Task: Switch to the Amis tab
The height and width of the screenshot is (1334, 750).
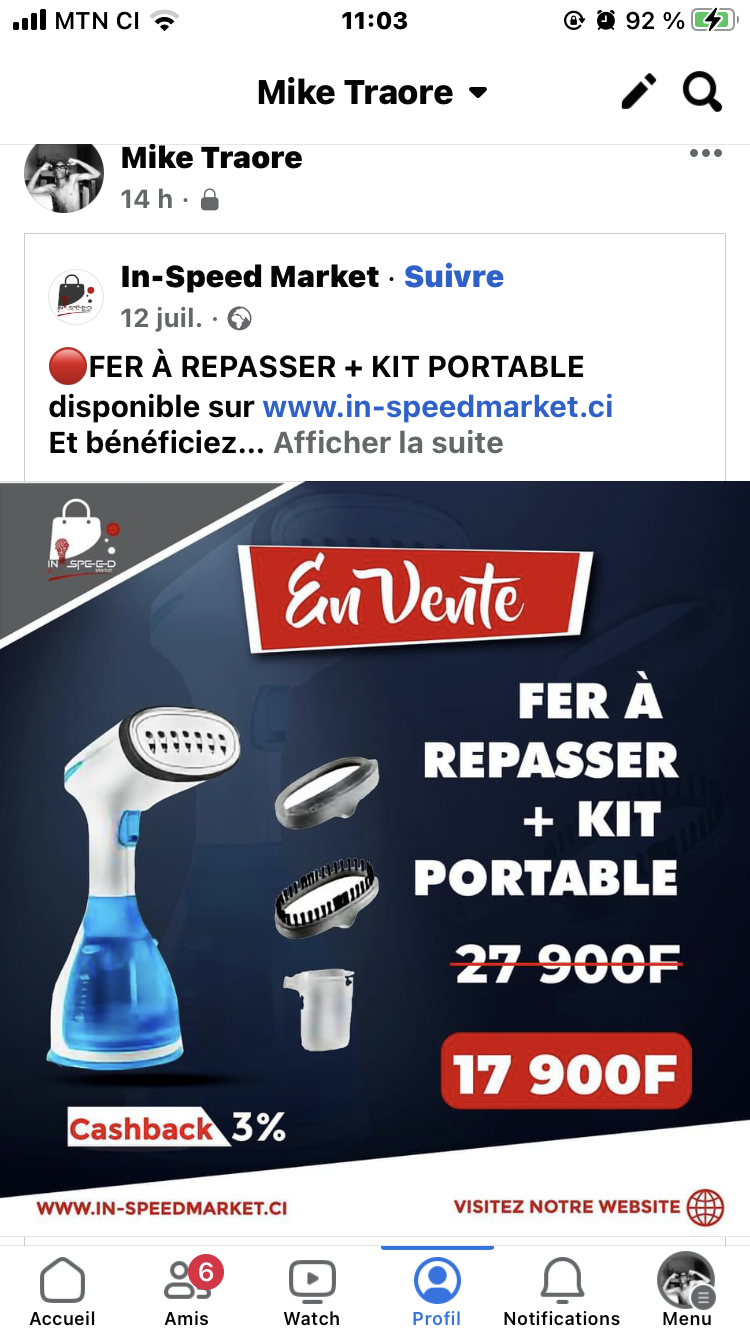Action: [188, 1290]
